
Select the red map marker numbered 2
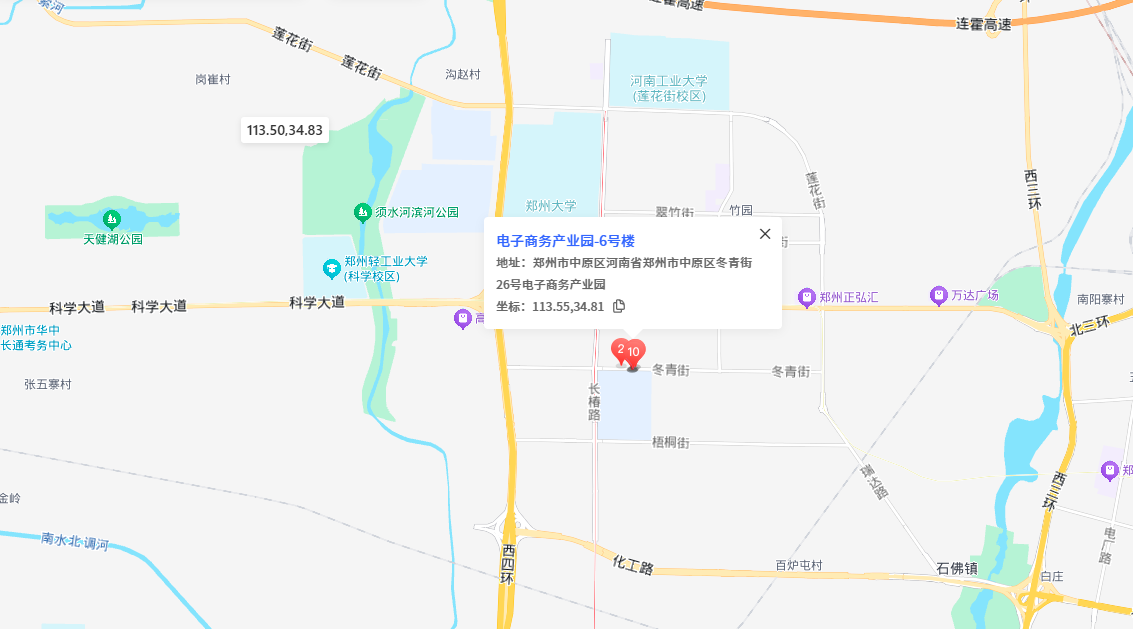620,350
